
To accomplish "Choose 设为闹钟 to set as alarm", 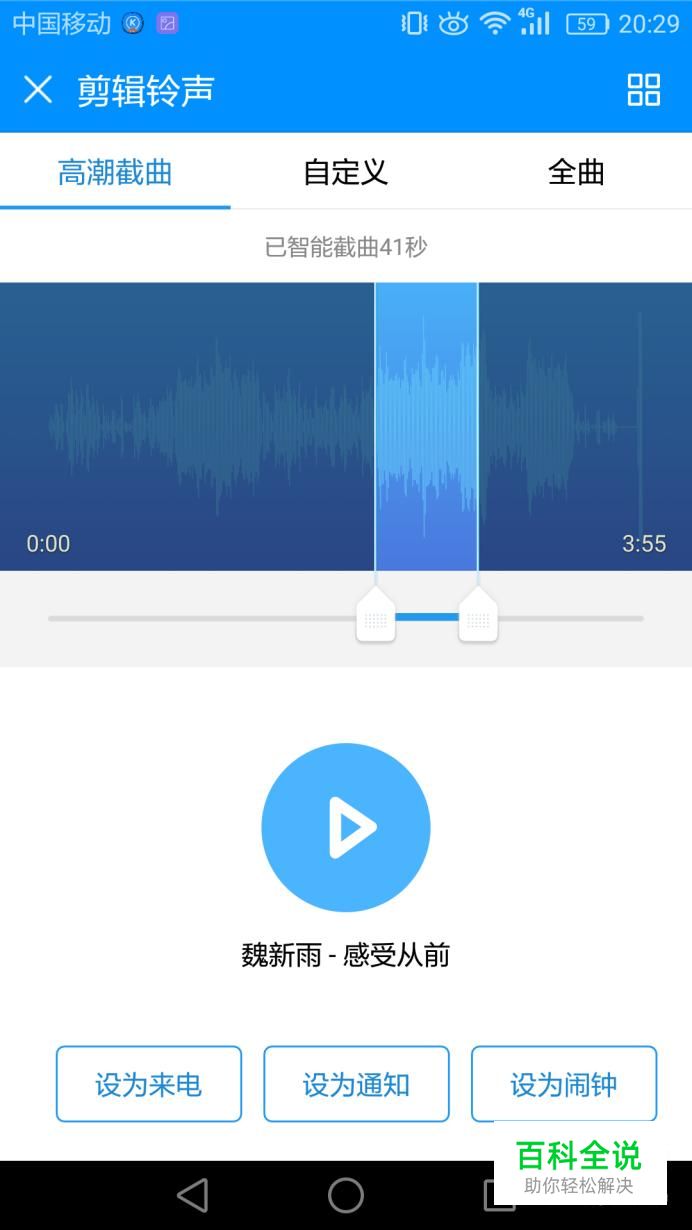I will tap(564, 1084).
